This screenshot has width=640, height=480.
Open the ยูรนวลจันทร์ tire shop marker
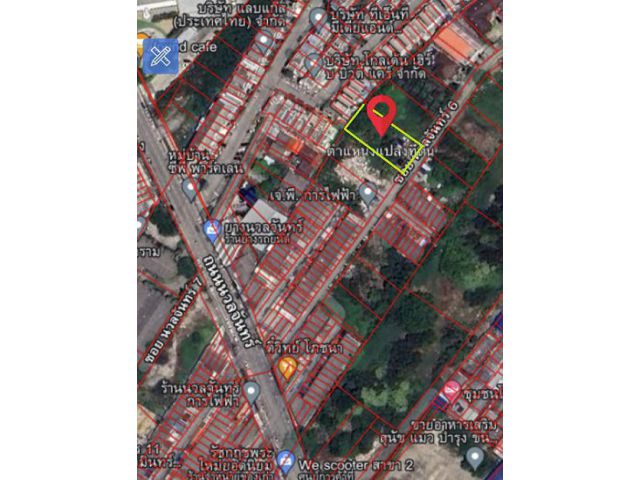(x=212, y=231)
